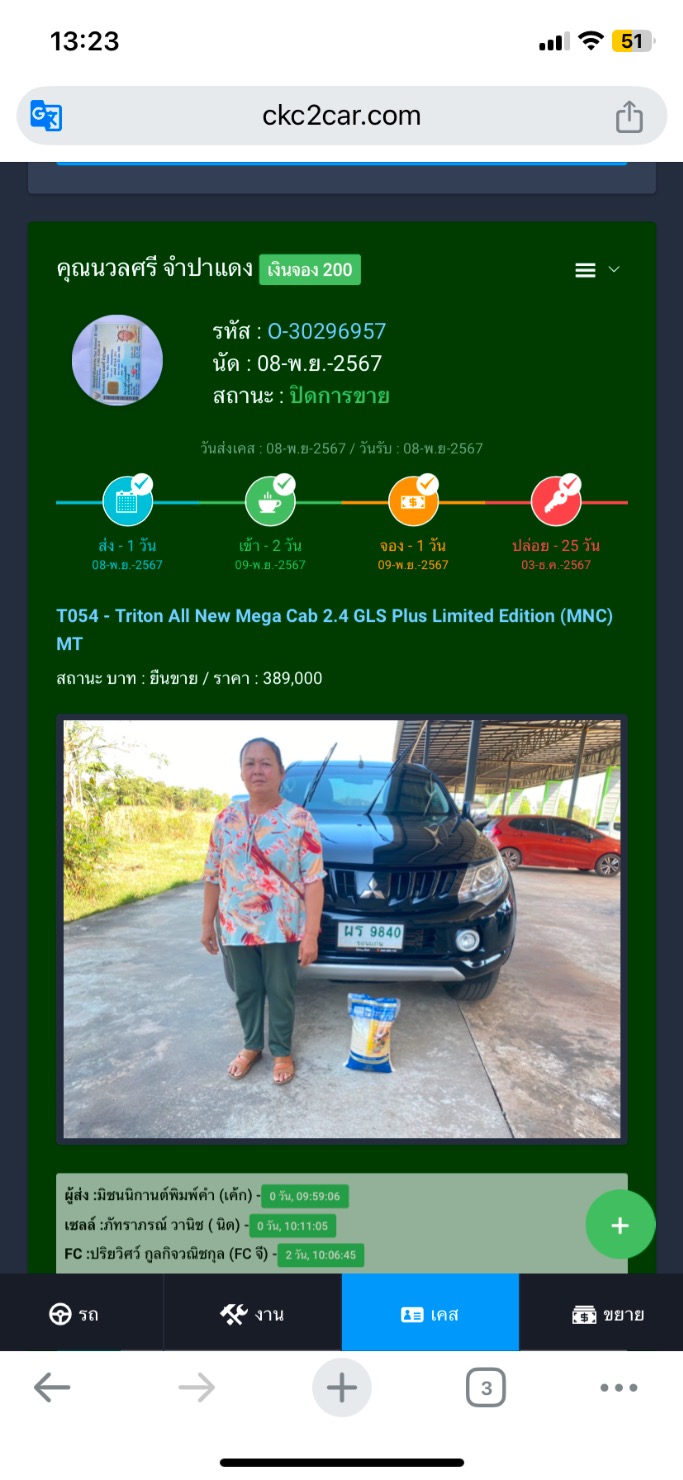Tap the ckc2car.com address field
683x1480 pixels.
click(341, 116)
